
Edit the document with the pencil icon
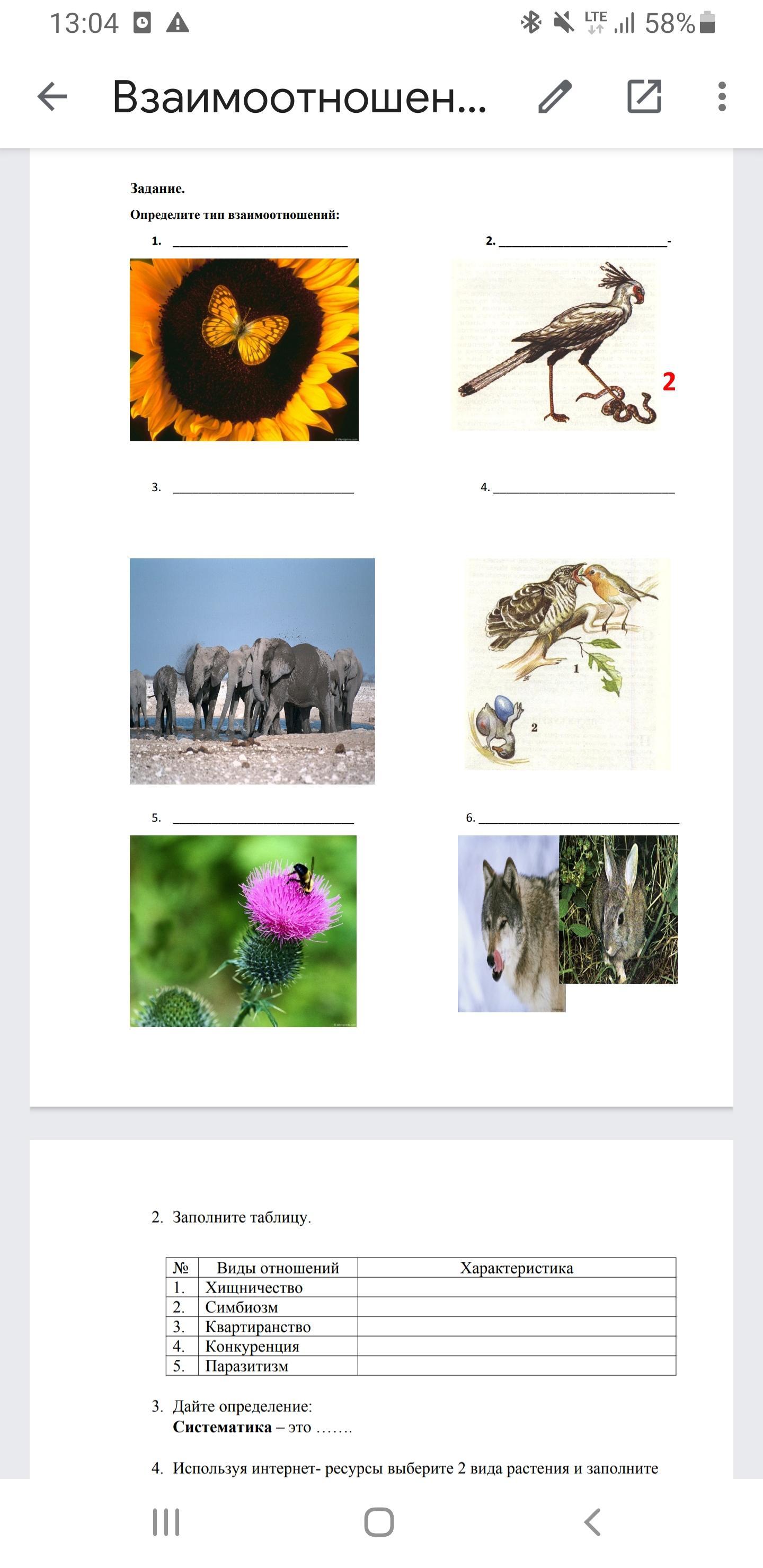(x=555, y=97)
